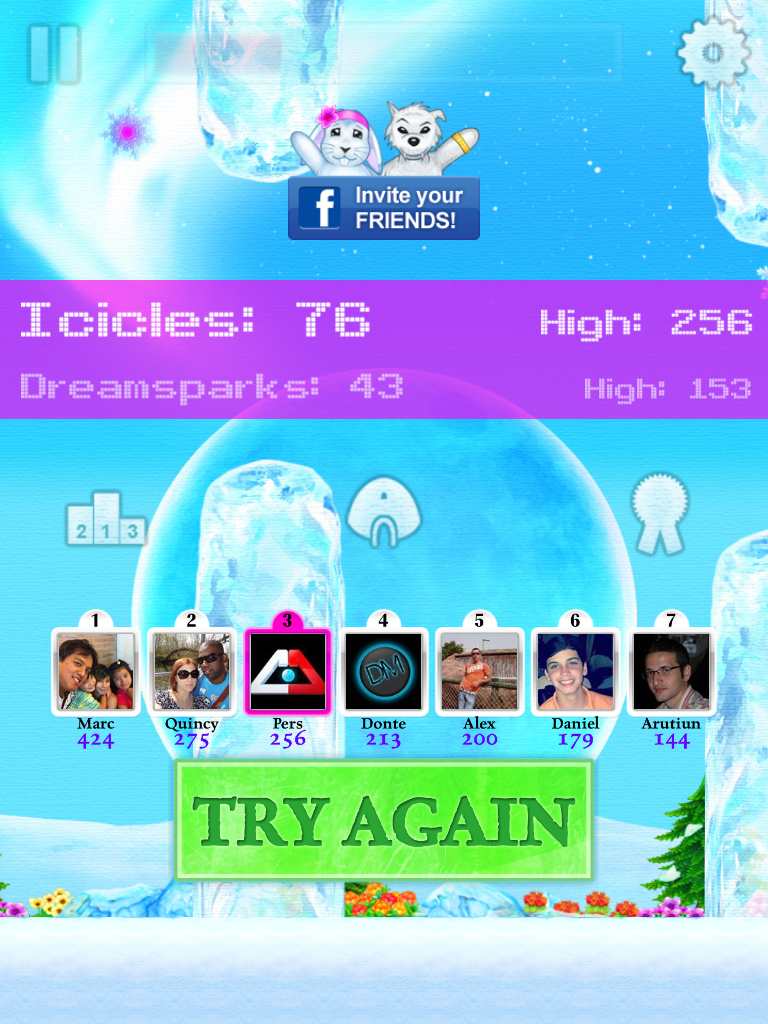This screenshot has height=1024, width=768.
Task: Invite your Facebook friends
Action: [x=384, y=208]
